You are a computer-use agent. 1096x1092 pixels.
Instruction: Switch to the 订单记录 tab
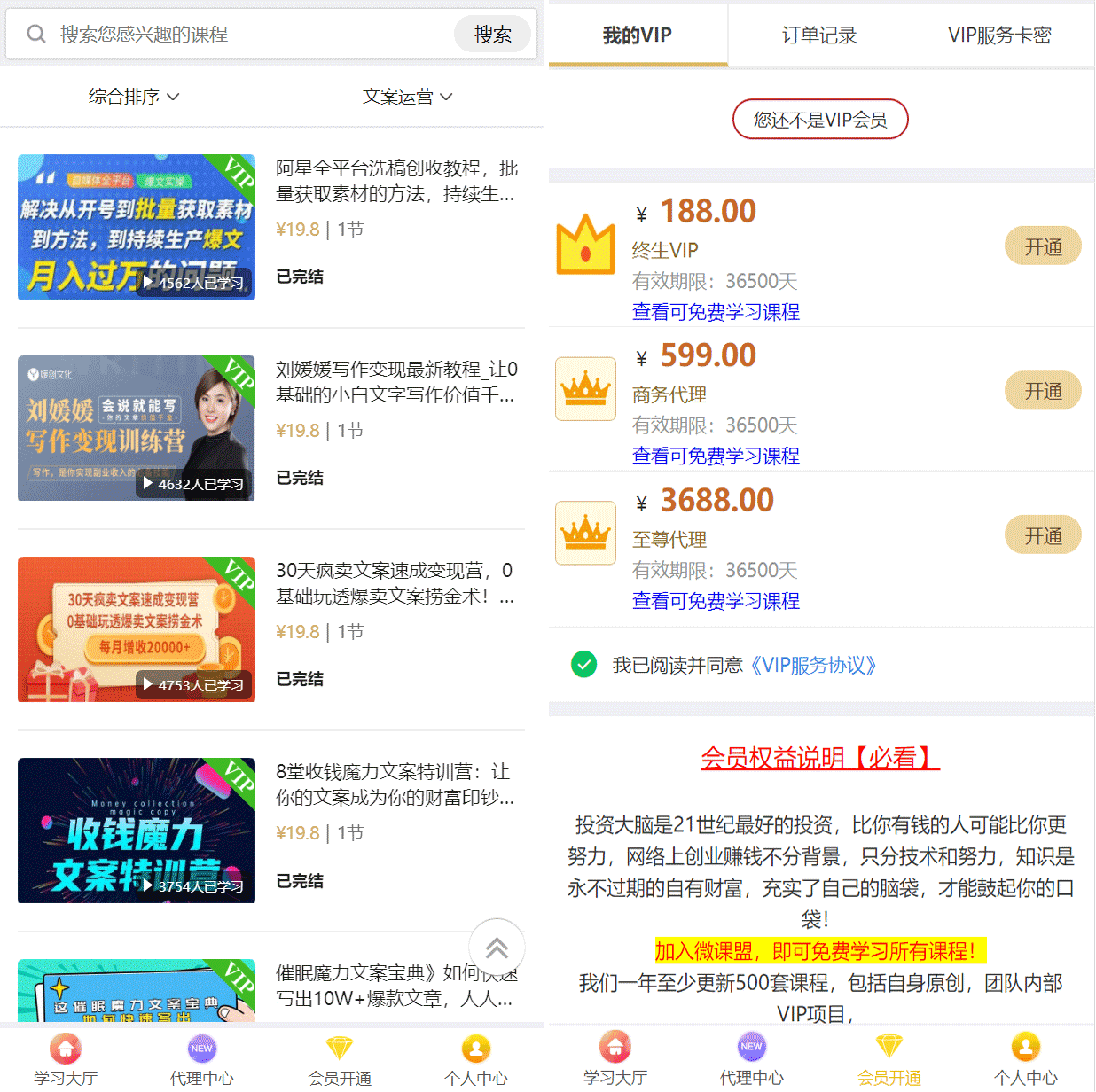click(818, 35)
